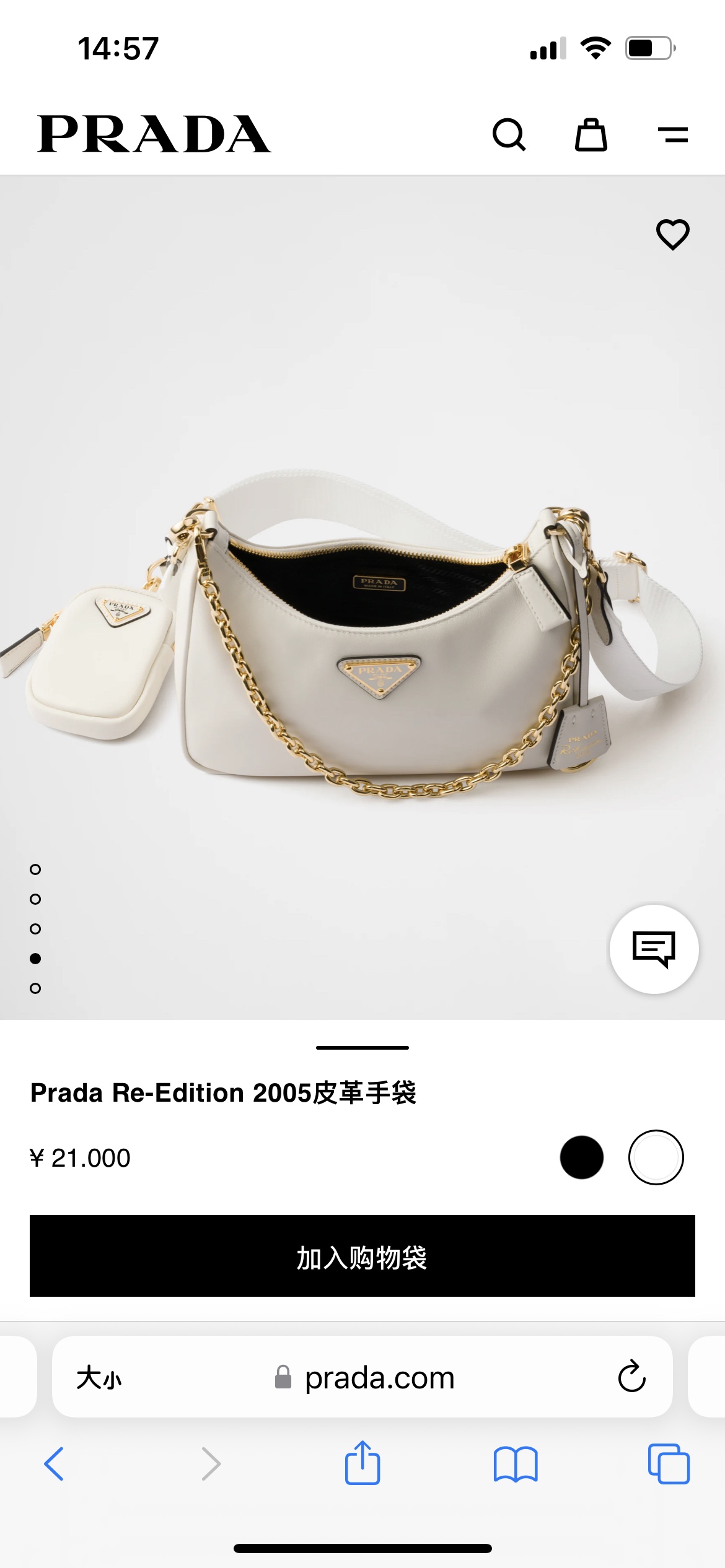Show the open Safari tabs
Screen dimensions: 725x1568
669,1464
